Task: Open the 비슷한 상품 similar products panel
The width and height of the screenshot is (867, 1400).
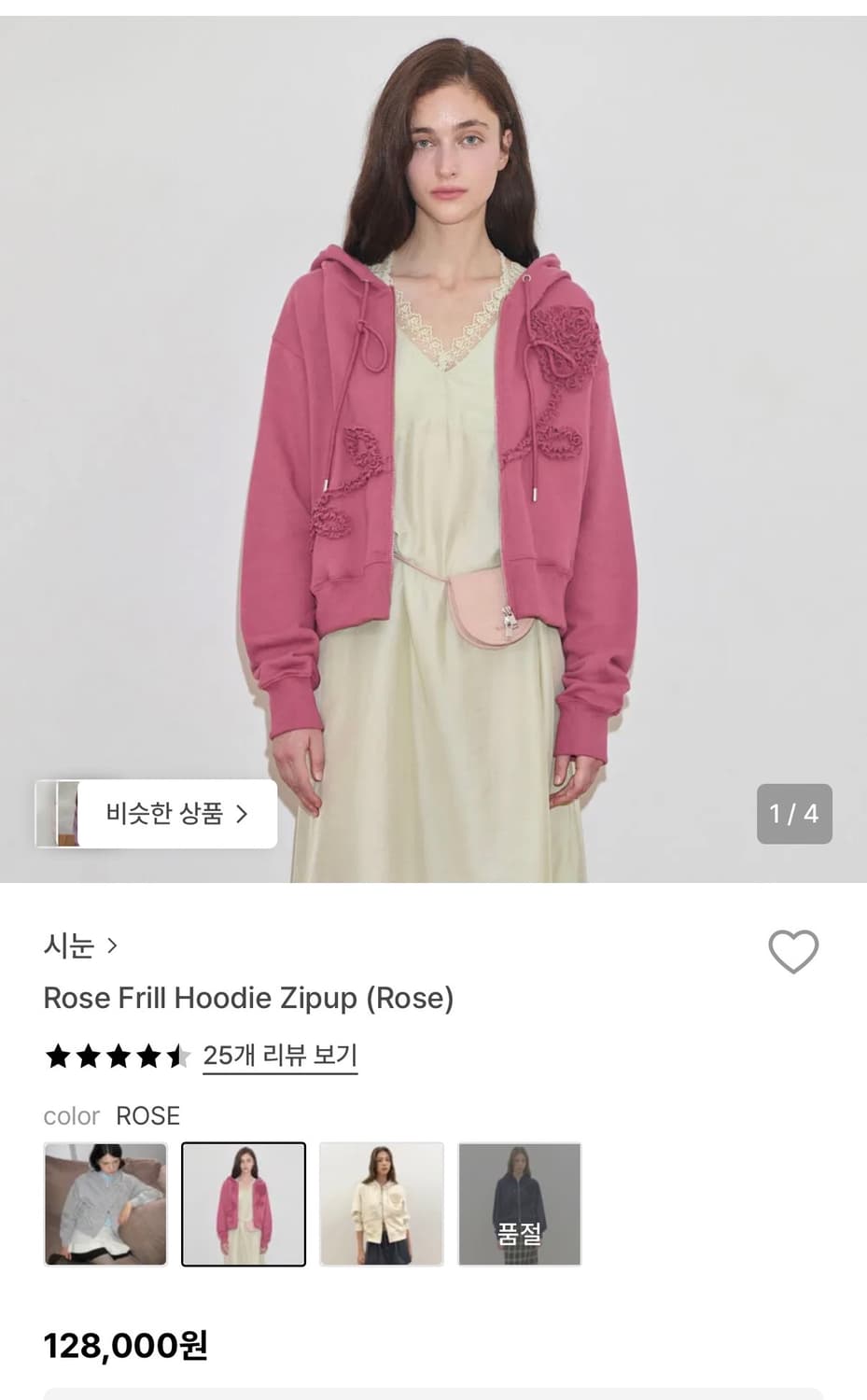Action: point(173,813)
